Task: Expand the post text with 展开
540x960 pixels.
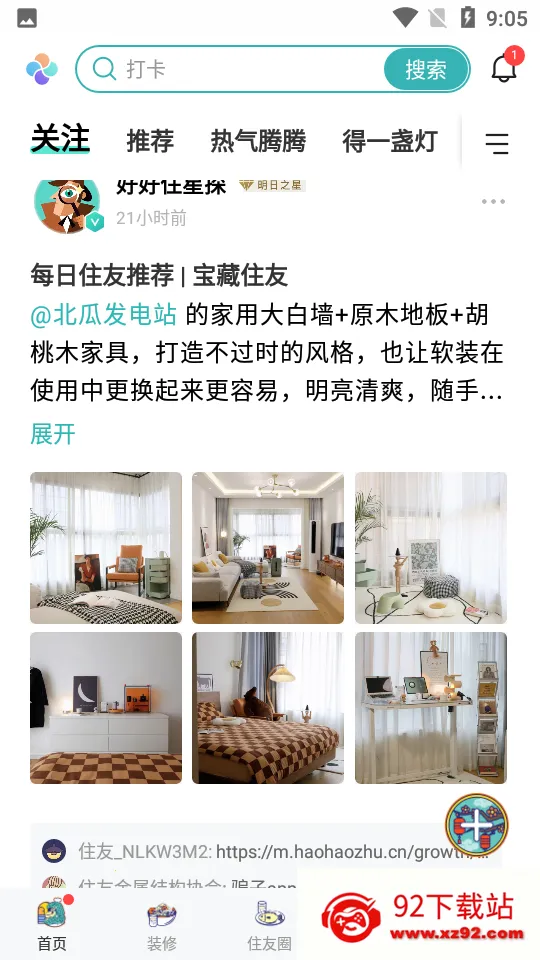Action: point(53,433)
